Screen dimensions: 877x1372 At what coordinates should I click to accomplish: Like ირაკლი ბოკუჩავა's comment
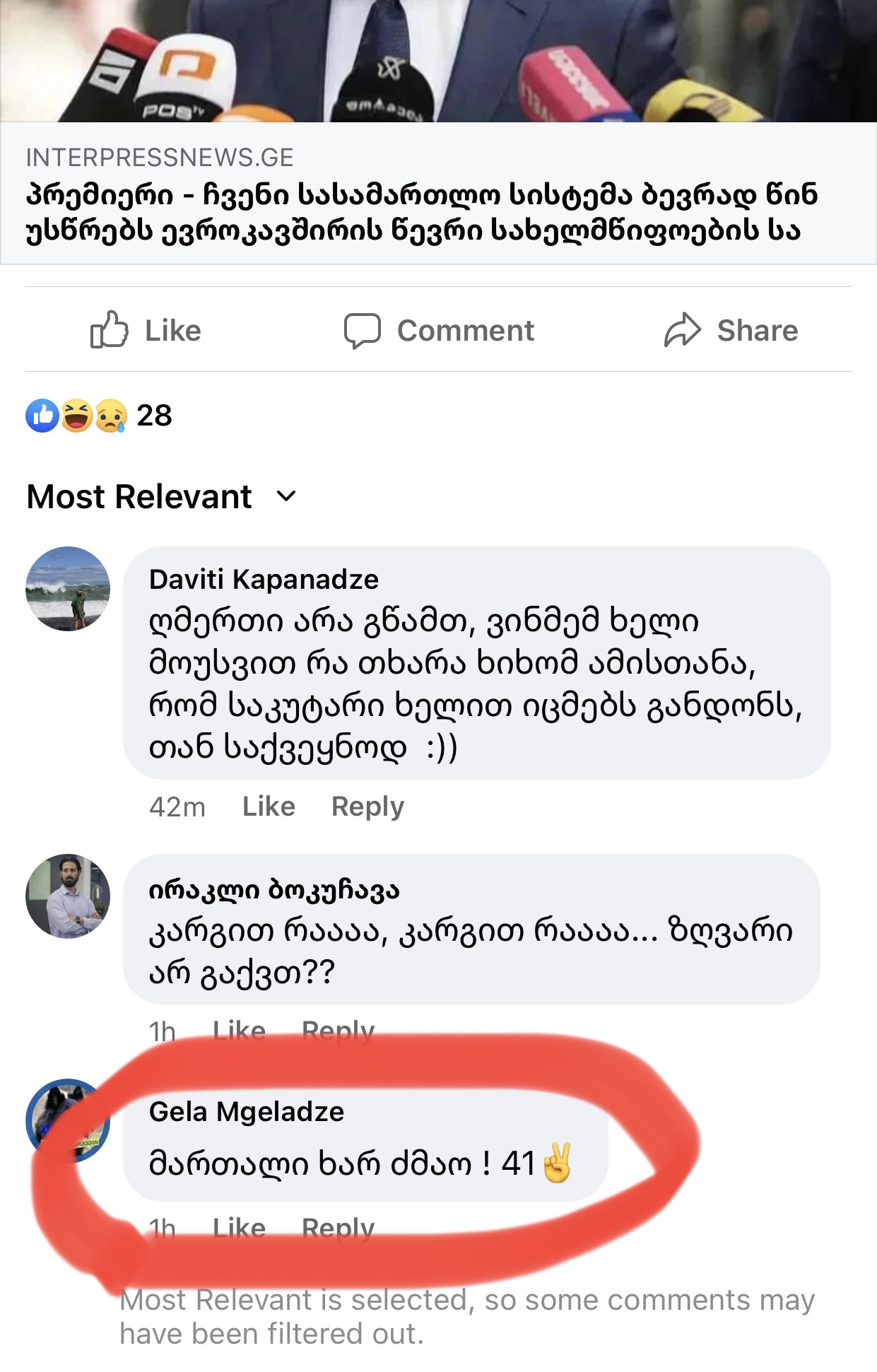(x=239, y=1031)
